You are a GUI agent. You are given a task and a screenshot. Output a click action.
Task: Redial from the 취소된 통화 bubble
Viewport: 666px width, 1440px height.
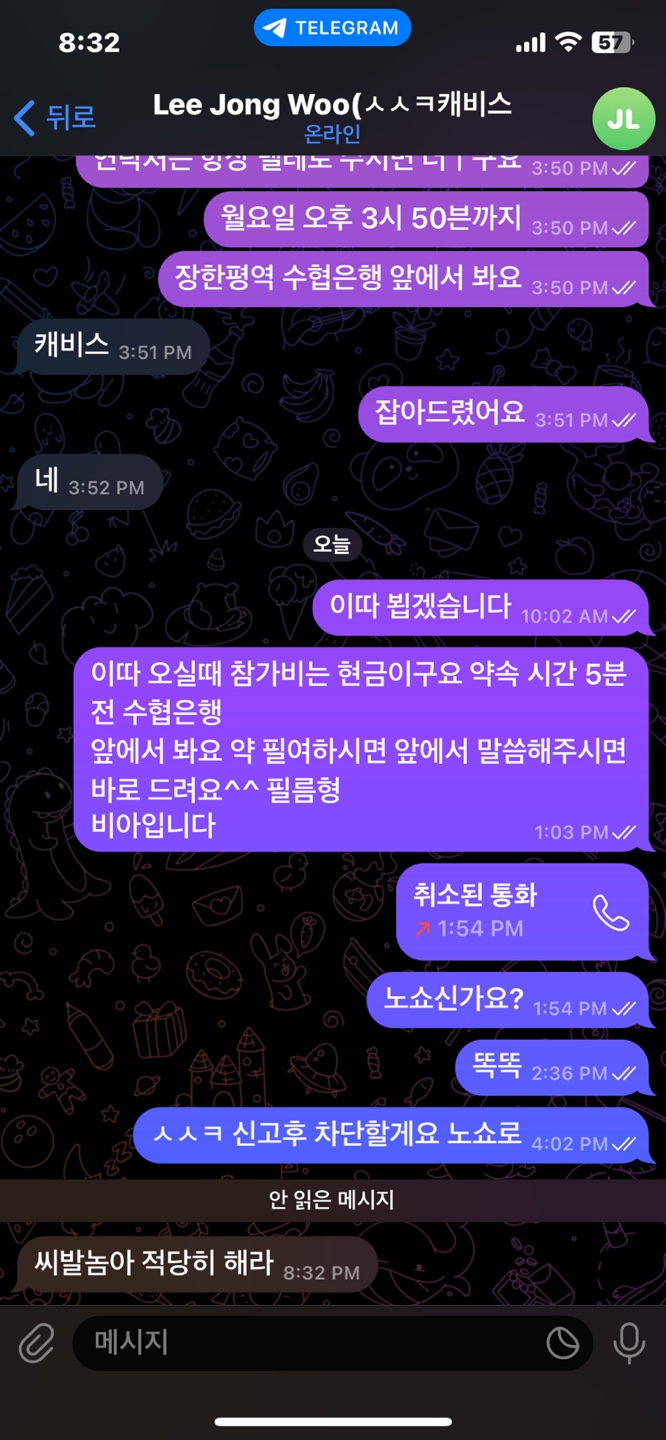tap(611, 912)
